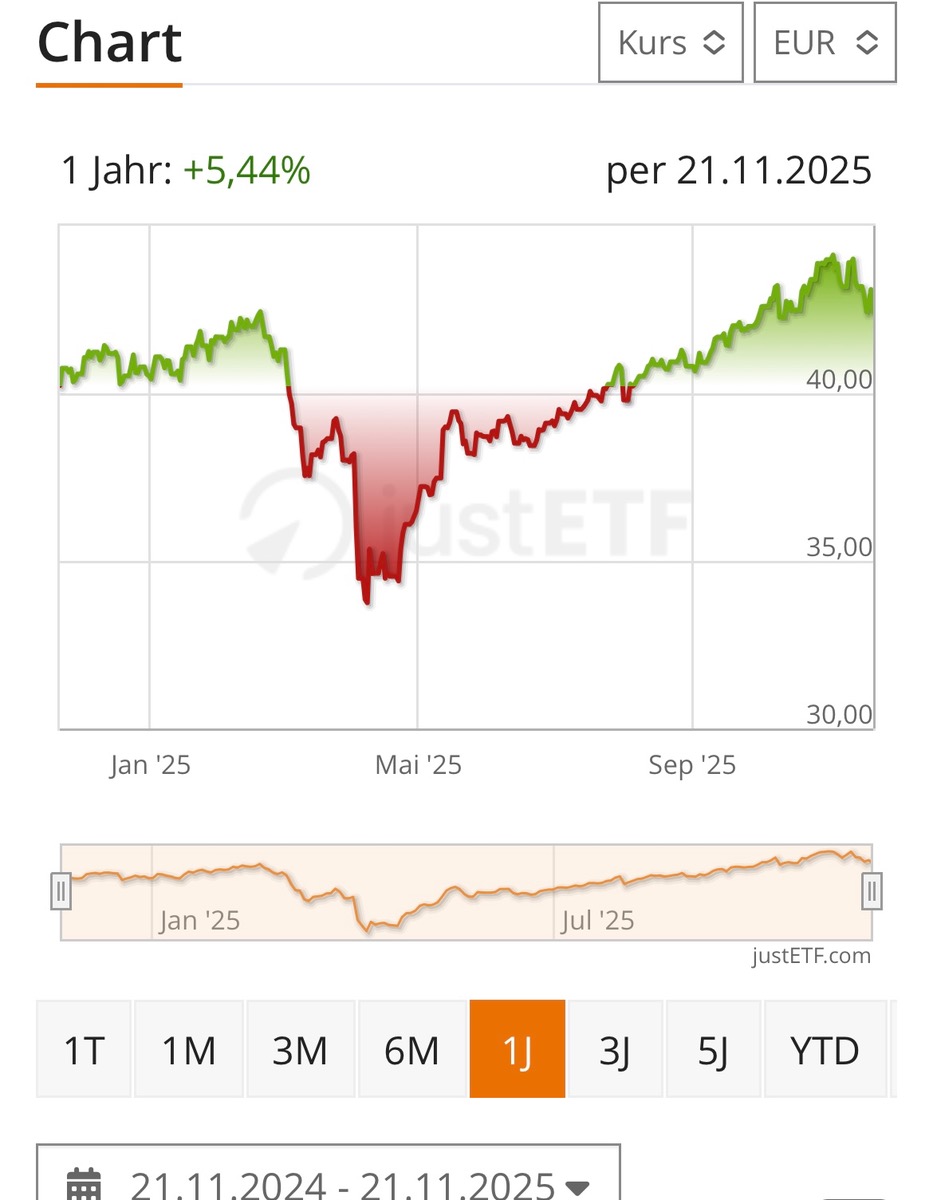Switch to the YTD range
933x1200 pixels.
(x=824, y=1050)
